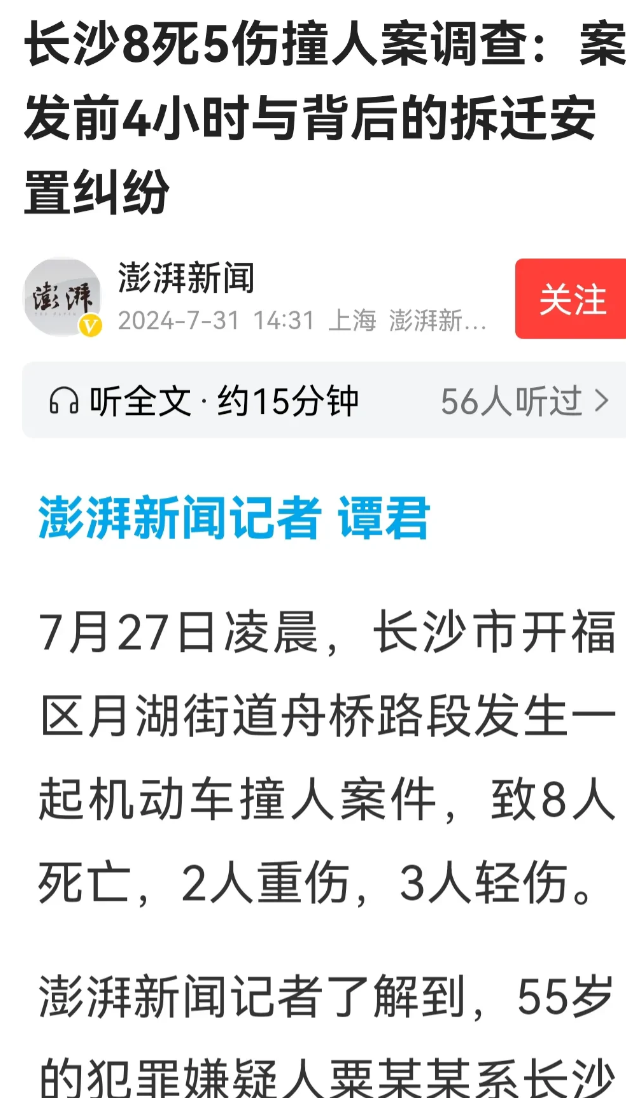626x1098 pixels.
Task: Play the 听全文 audio version
Action: point(203,401)
